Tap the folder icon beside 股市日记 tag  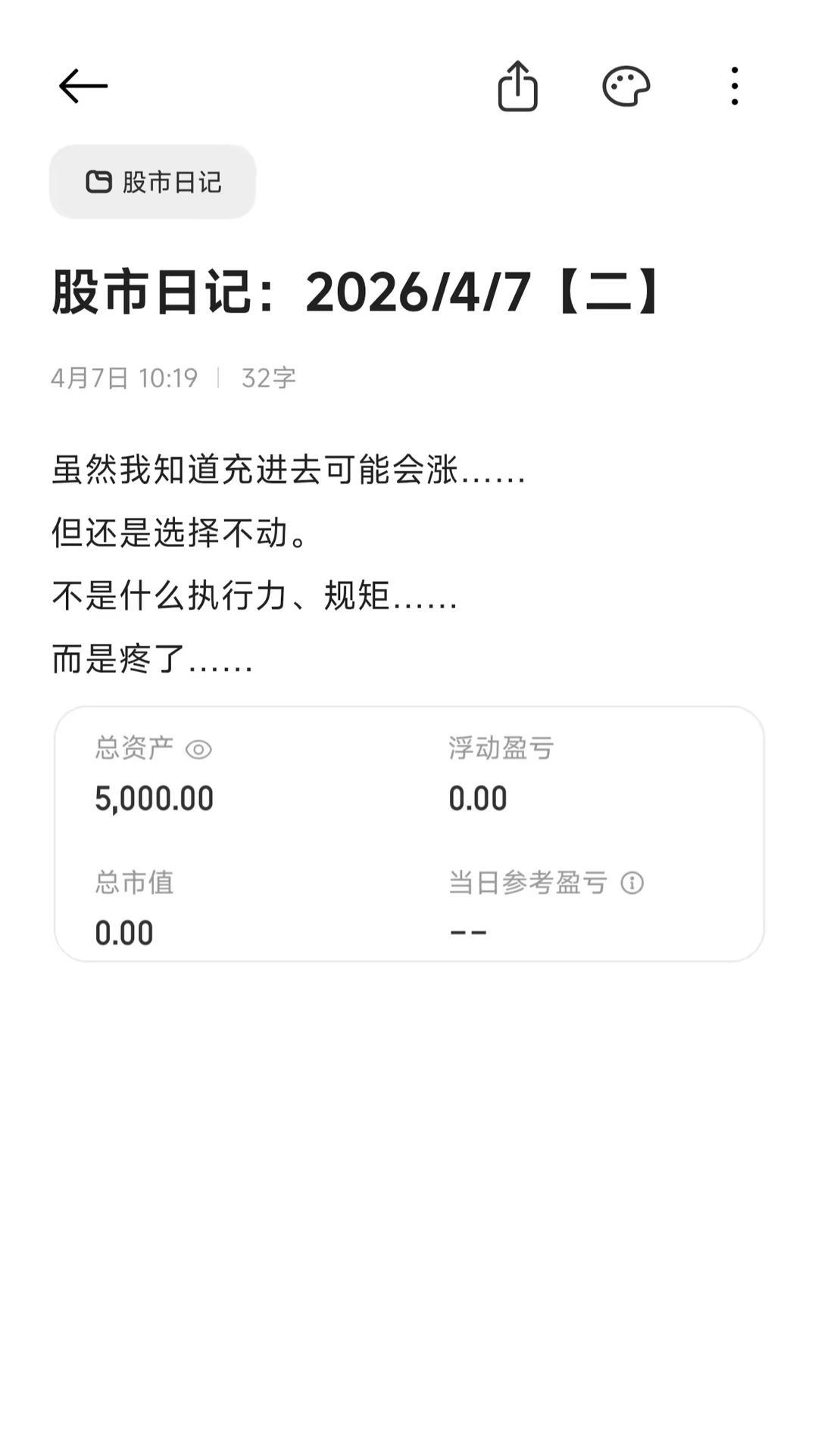[98, 182]
